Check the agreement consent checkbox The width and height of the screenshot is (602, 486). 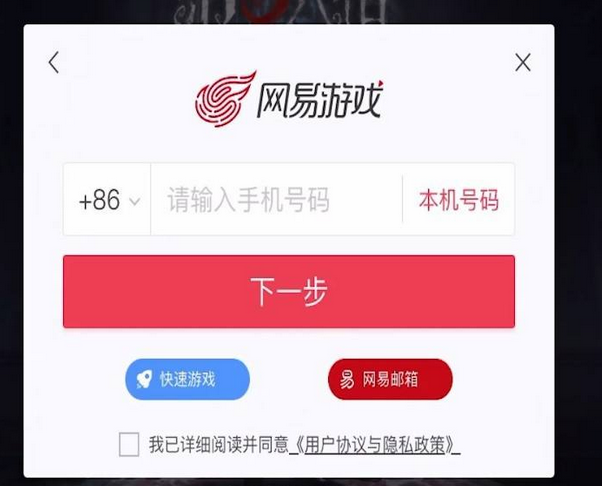[x=129, y=444]
